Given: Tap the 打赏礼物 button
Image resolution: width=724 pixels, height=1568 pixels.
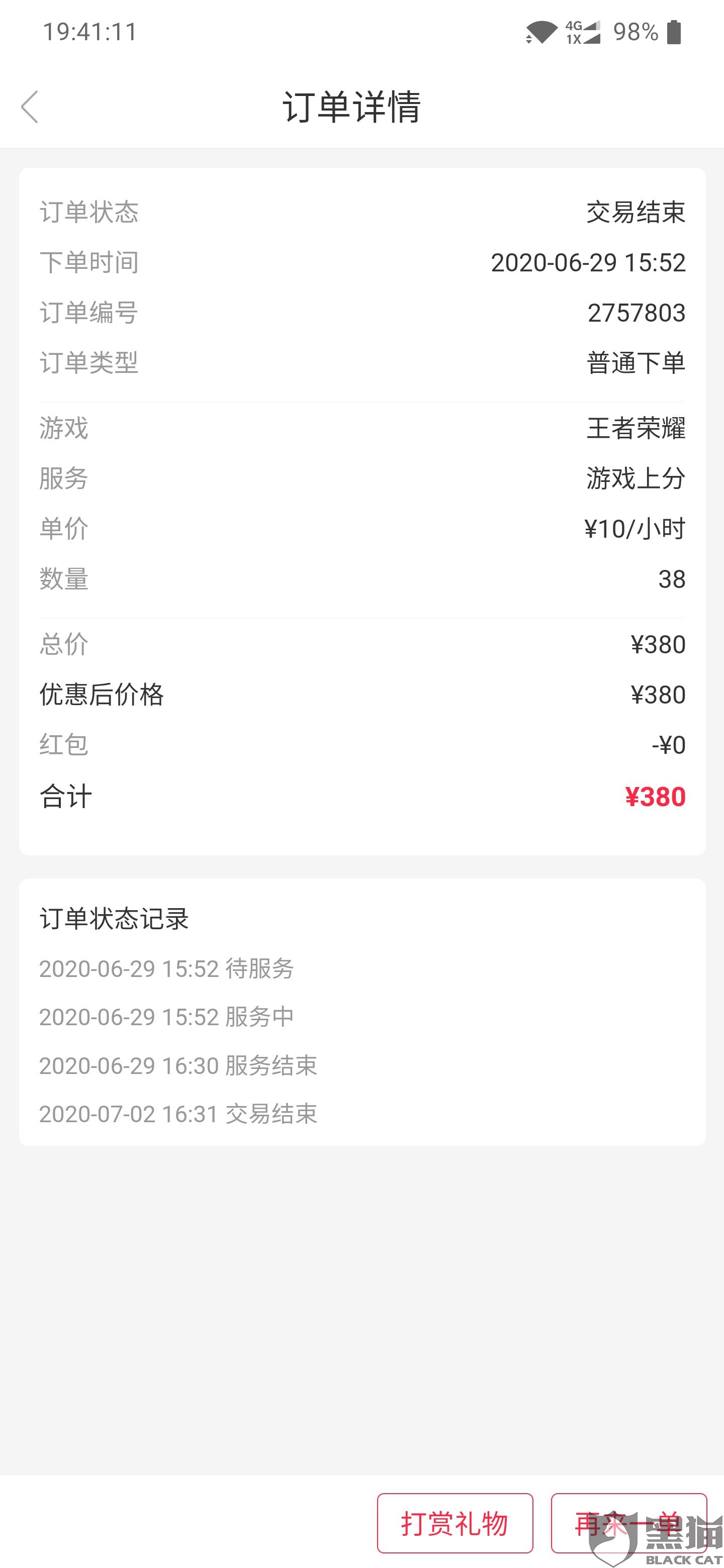Looking at the screenshot, I should 454,1523.
